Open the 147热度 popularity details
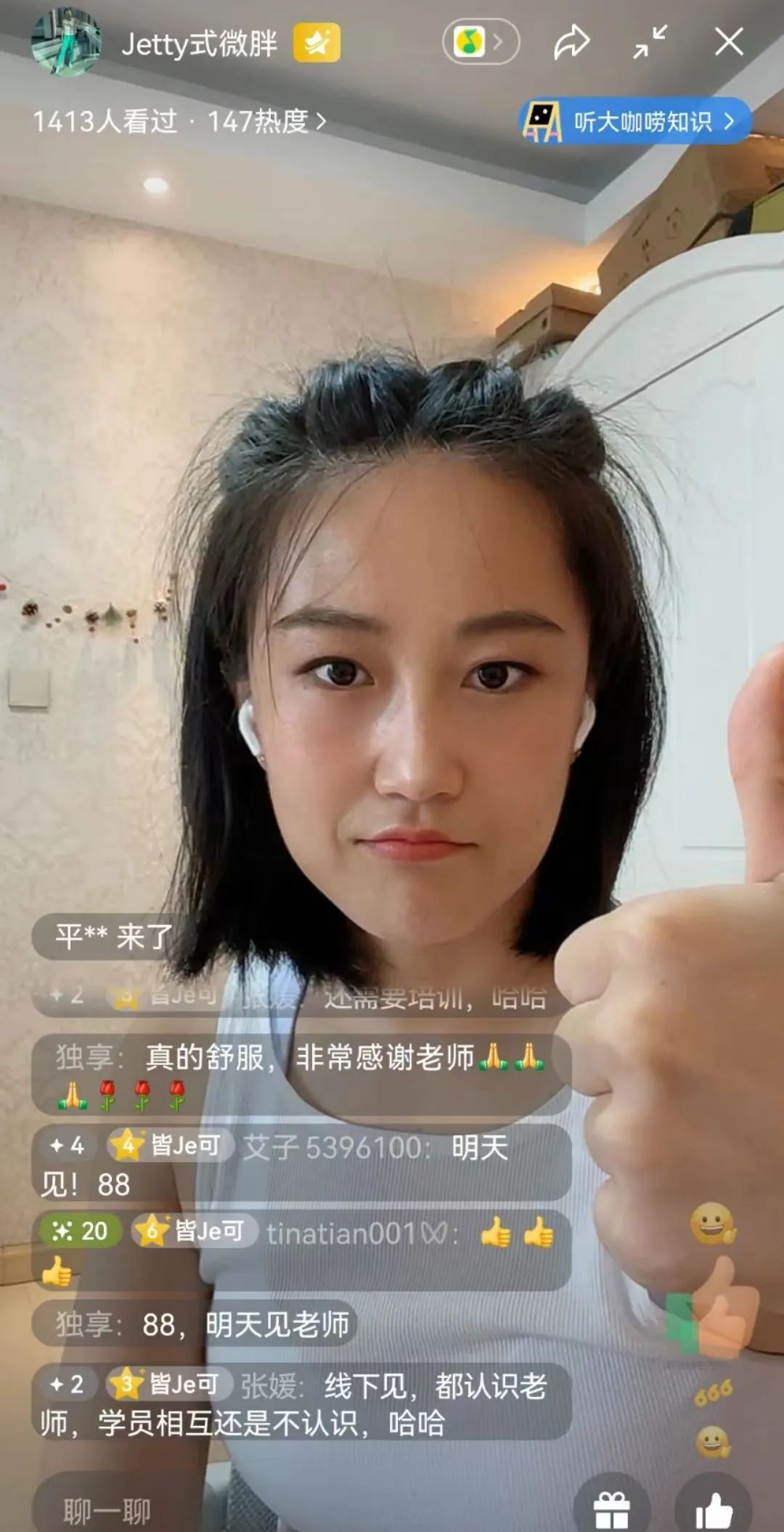Image resolution: width=784 pixels, height=1532 pixels. (x=266, y=121)
